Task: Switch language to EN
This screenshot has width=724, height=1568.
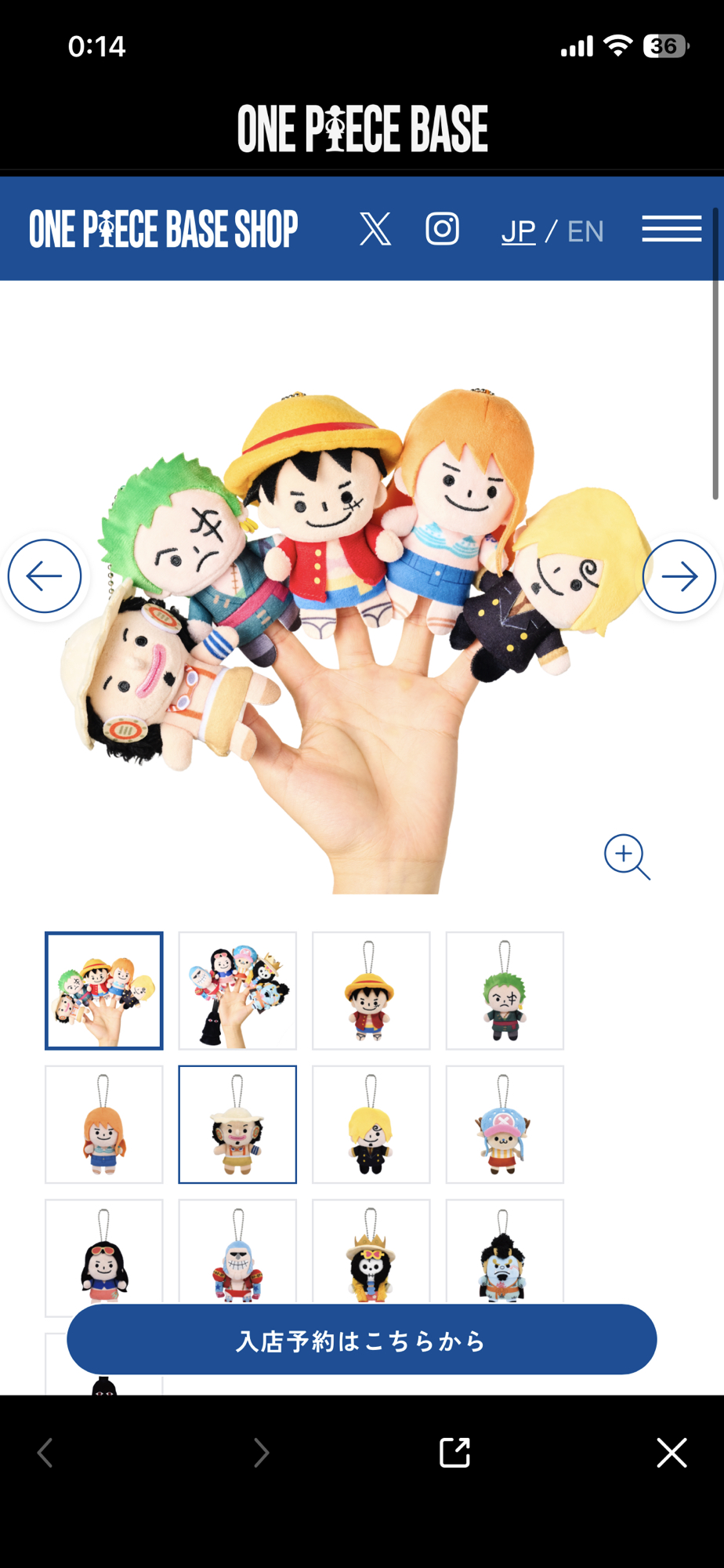Action: pyautogui.click(x=585, y=231)
